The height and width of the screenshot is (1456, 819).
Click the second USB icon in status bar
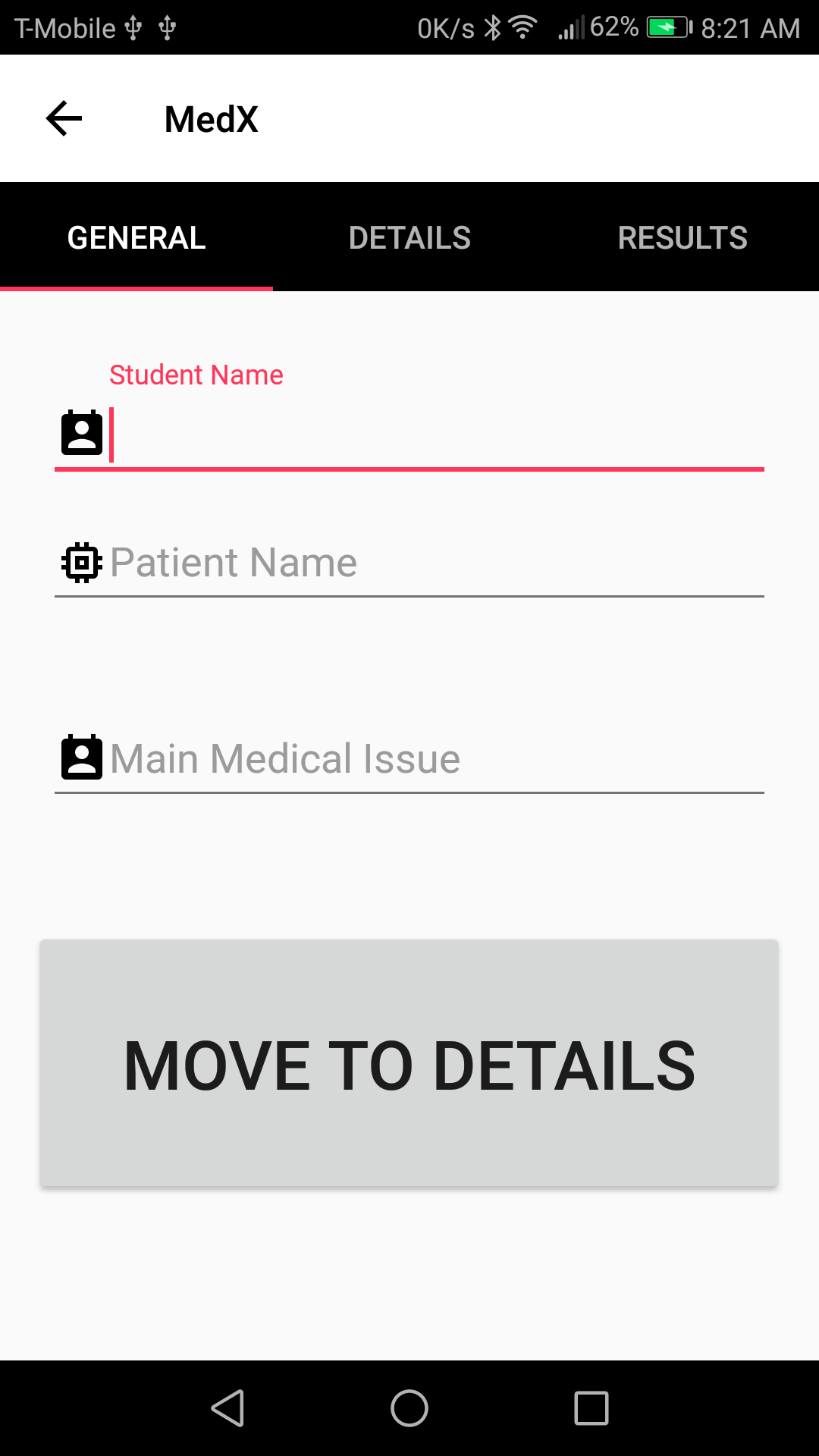(x=168, y=27)
